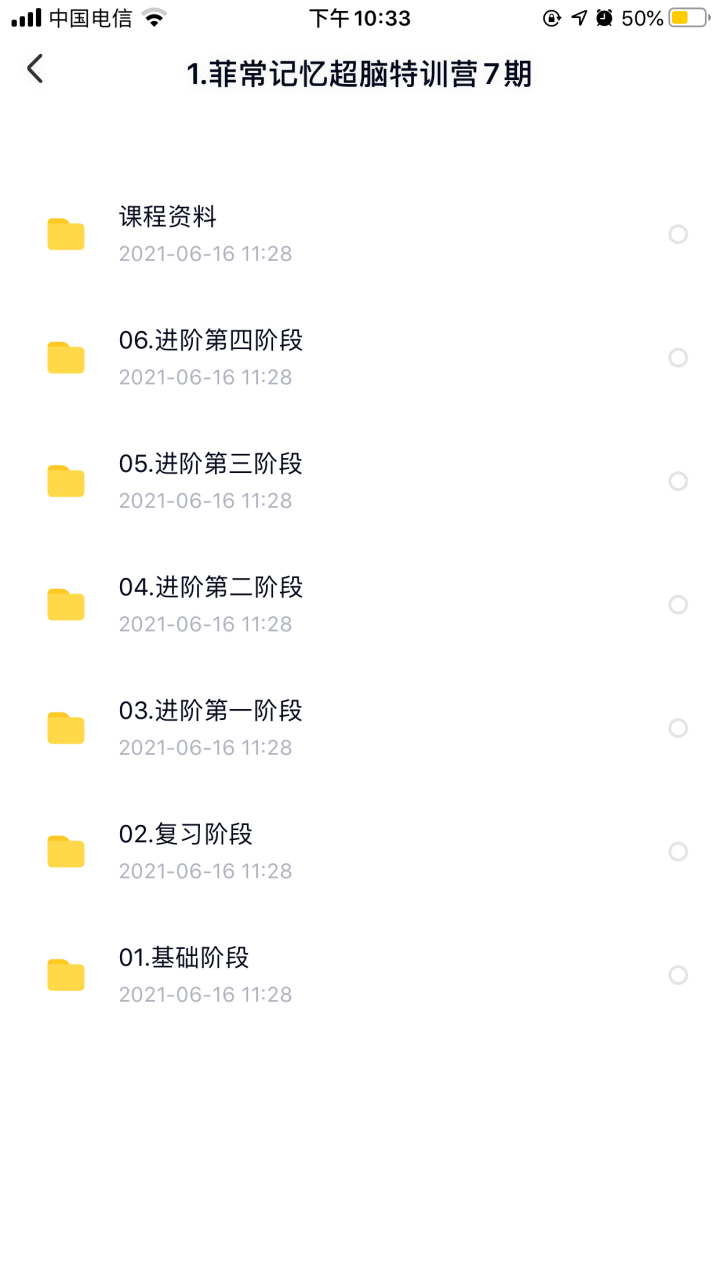The image size is (720, 1280).
Task: Select the circle next to 01.基础阶段
Action: coord(678,974)
